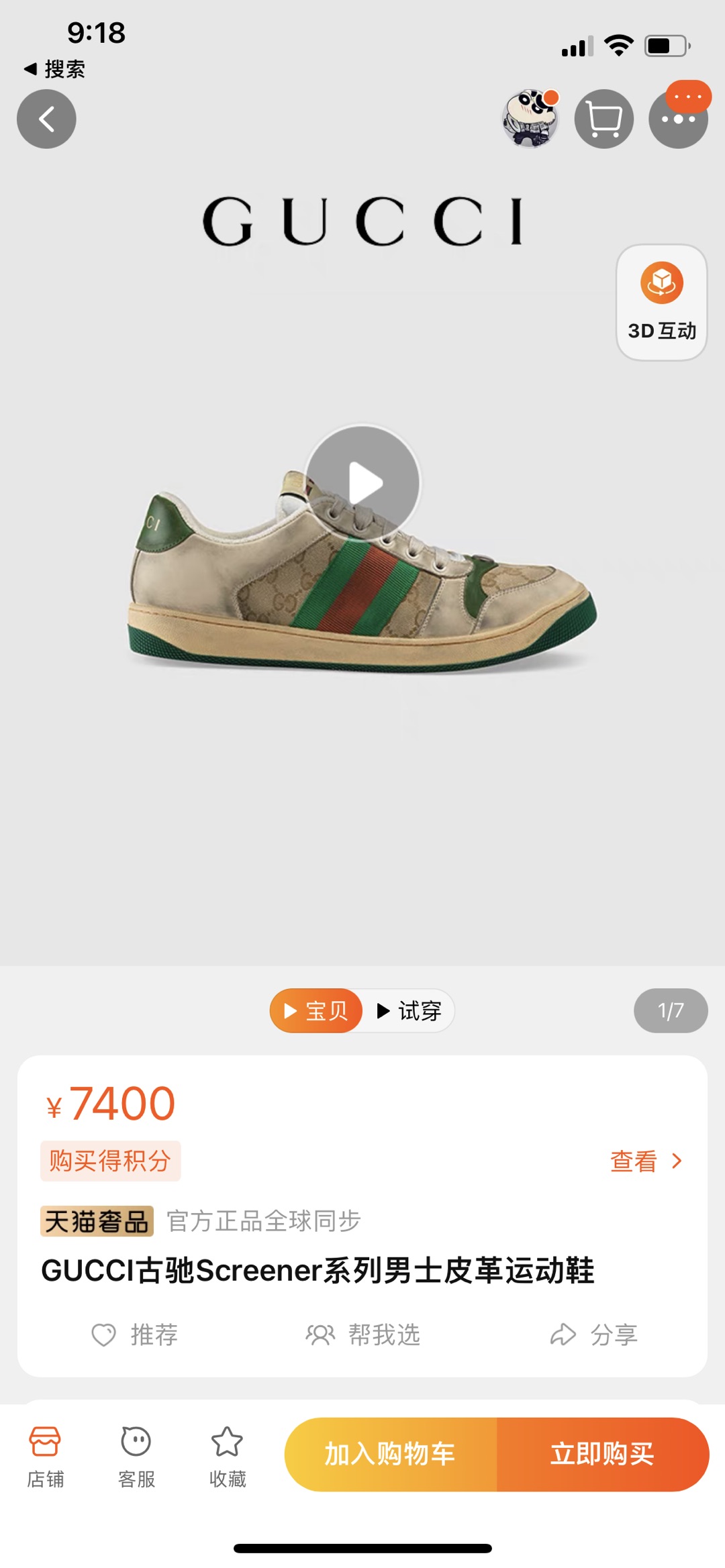The height and width of the screenshot is (1568, 725).
Task: Tap the panda avatar icon
Action: point(530,119)
